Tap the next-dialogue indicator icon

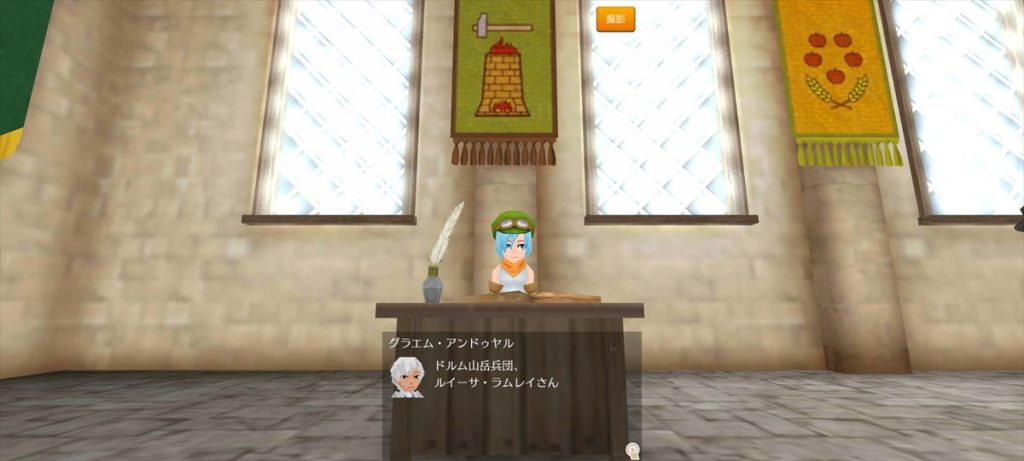point(631,450)
